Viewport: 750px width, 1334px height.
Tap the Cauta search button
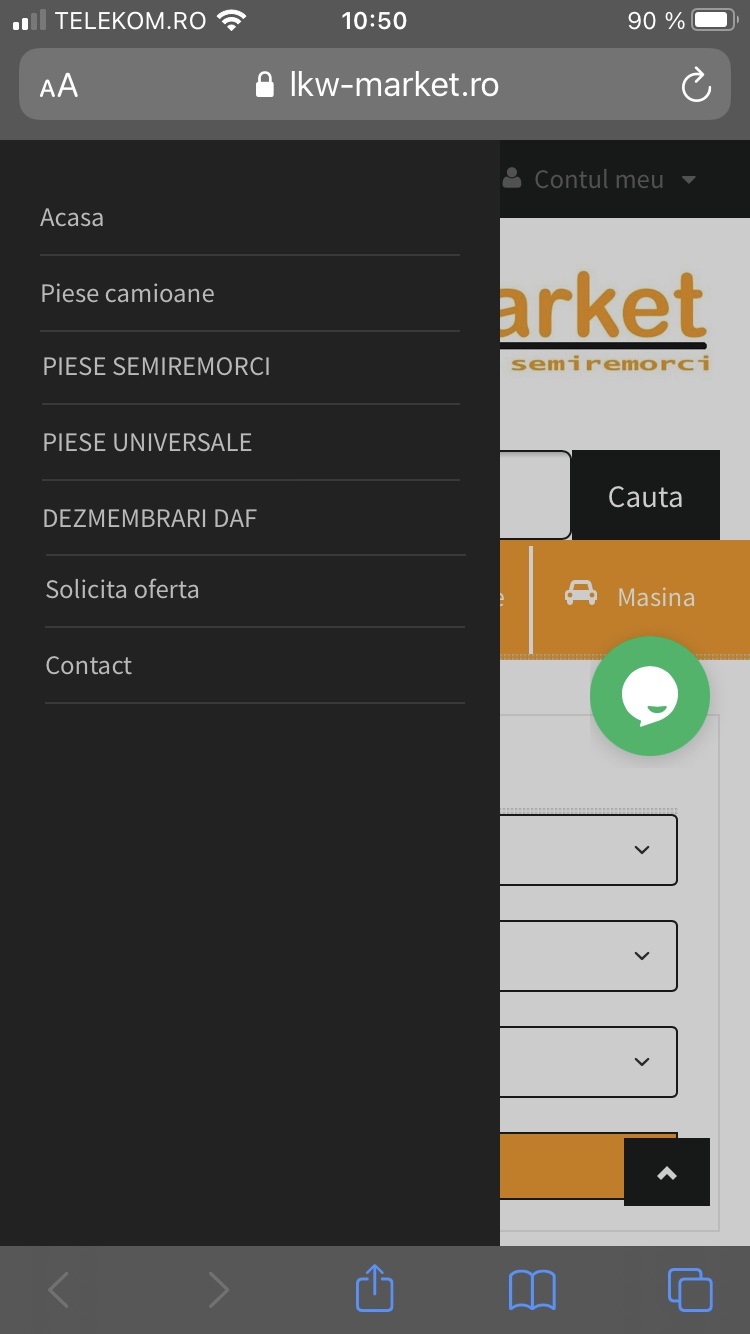[645, 496]
